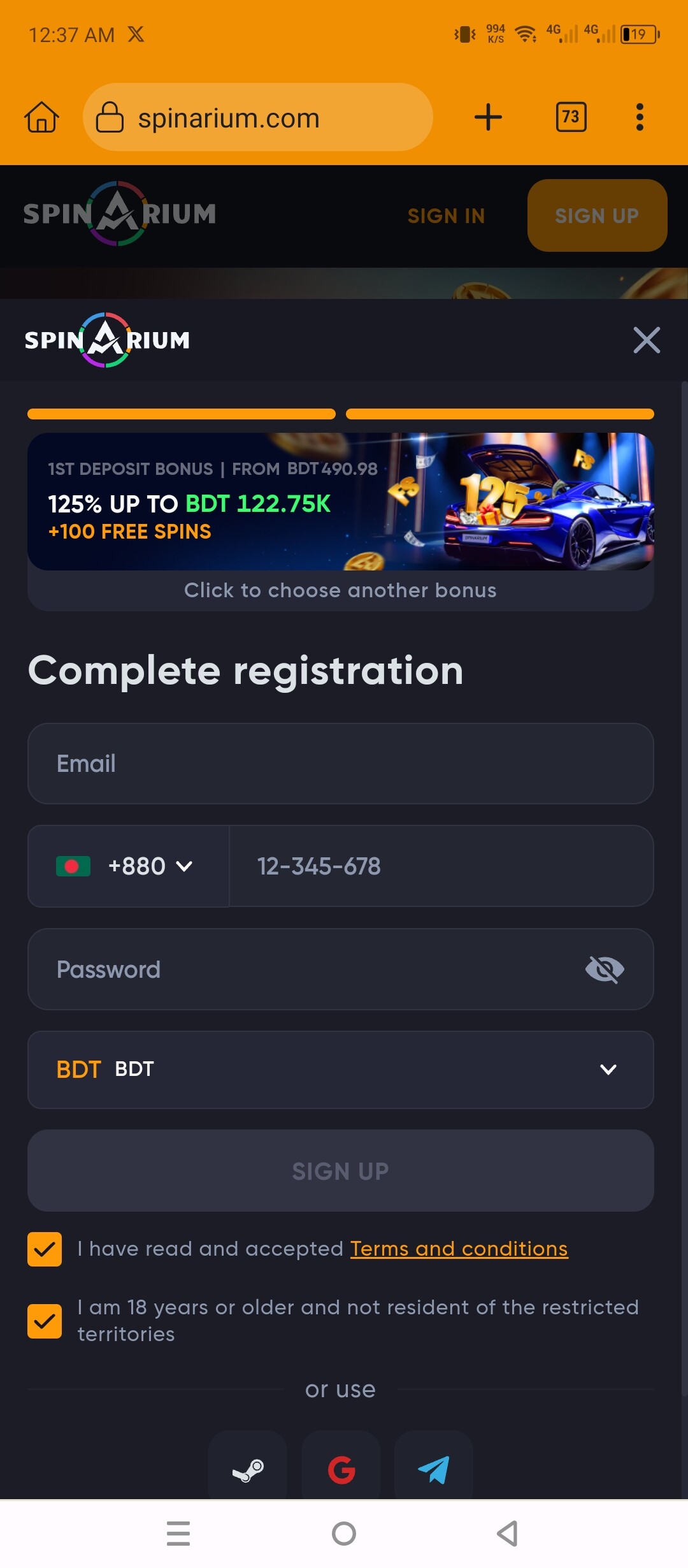Sign up using Google
The height and width of the screenshot is (1568, 688).
341,1469
